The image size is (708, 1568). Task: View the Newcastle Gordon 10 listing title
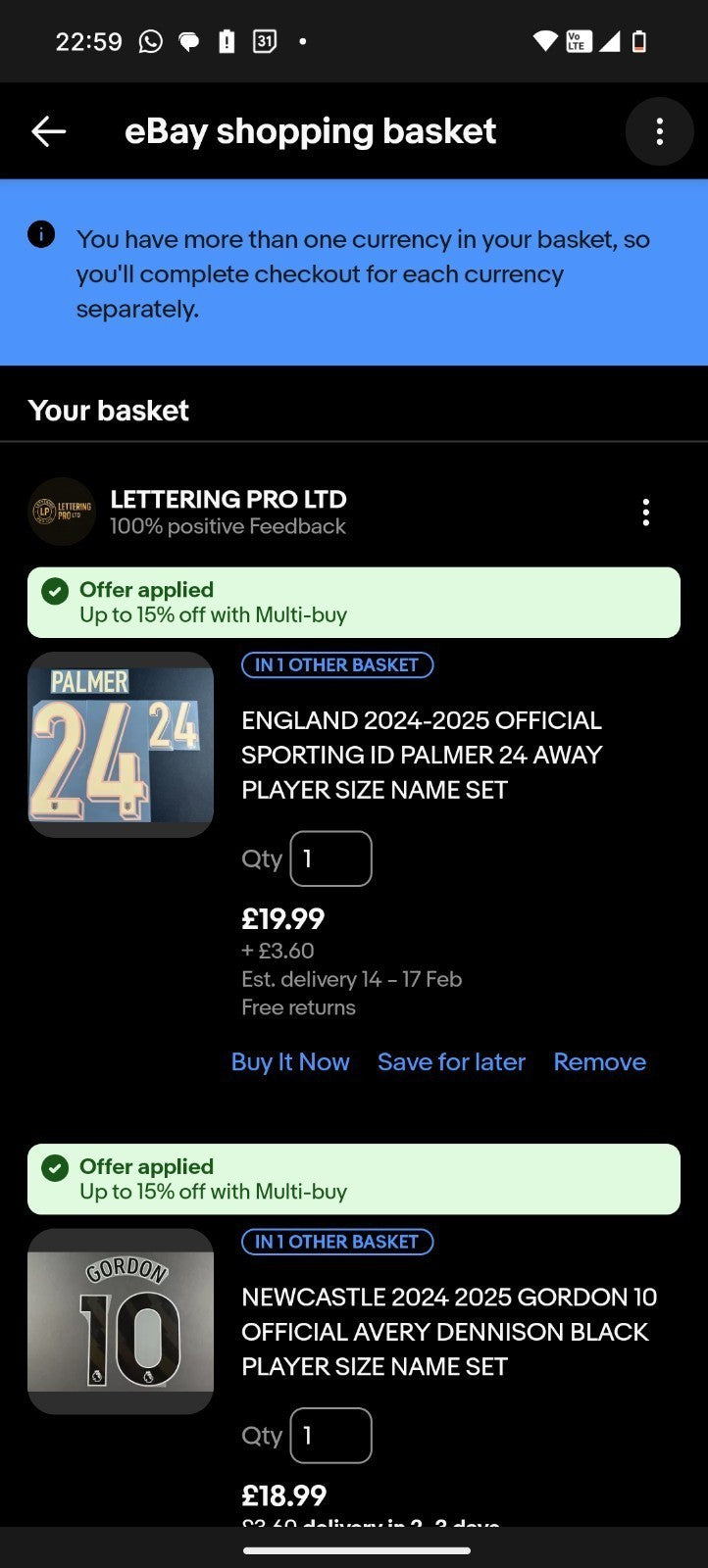(449, 1332)
